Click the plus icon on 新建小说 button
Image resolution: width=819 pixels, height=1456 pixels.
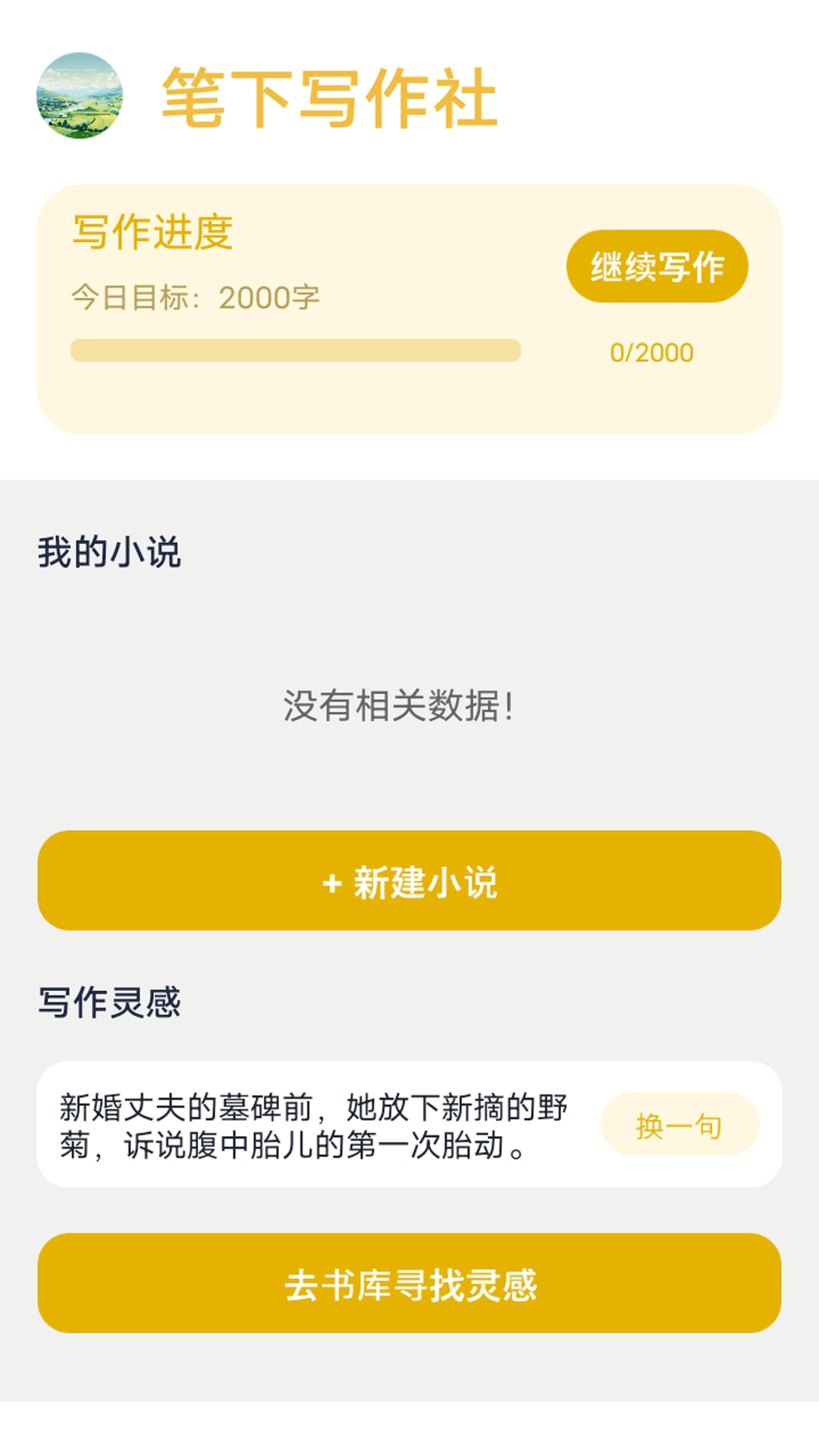pos(331,883)
